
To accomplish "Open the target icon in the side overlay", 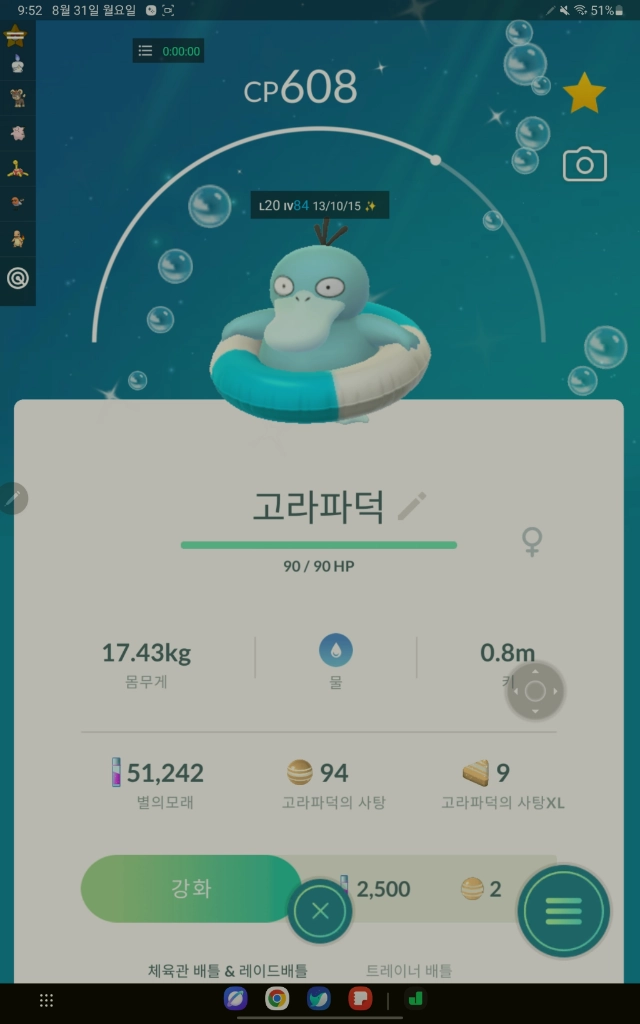I will [18, 279].
